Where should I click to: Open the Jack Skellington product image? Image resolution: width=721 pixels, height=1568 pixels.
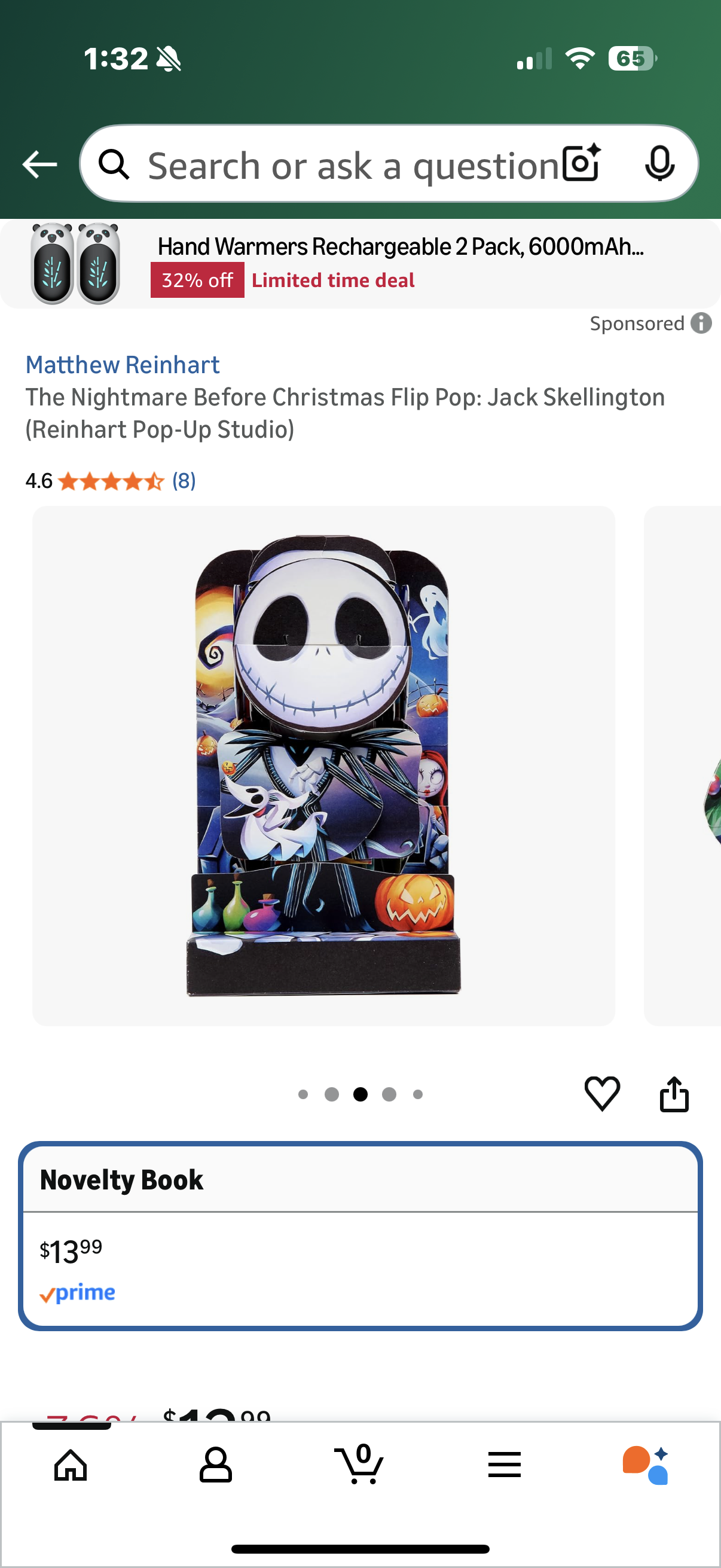tap(323, 765)
